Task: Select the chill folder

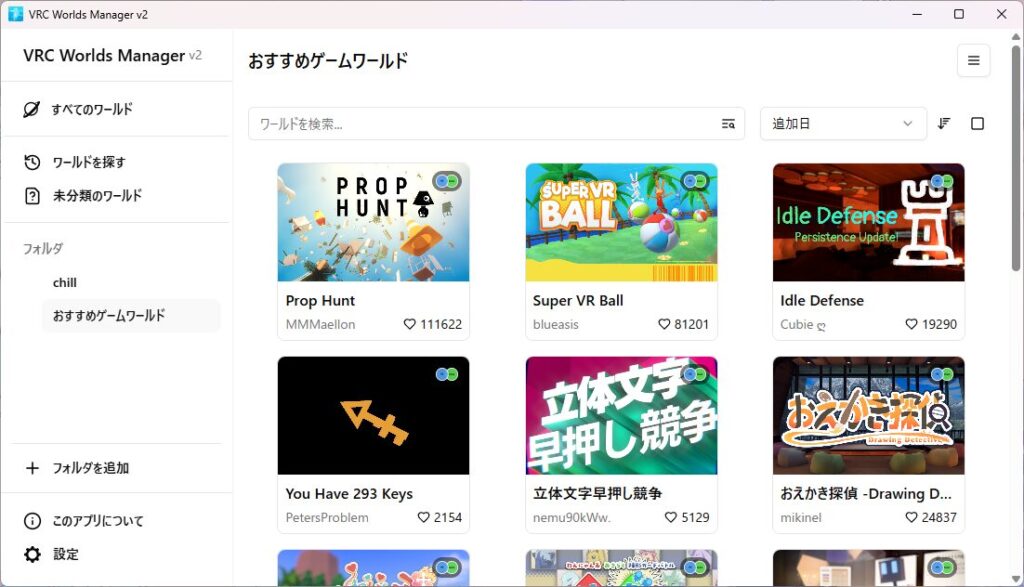Action: (x=65, y=282)
